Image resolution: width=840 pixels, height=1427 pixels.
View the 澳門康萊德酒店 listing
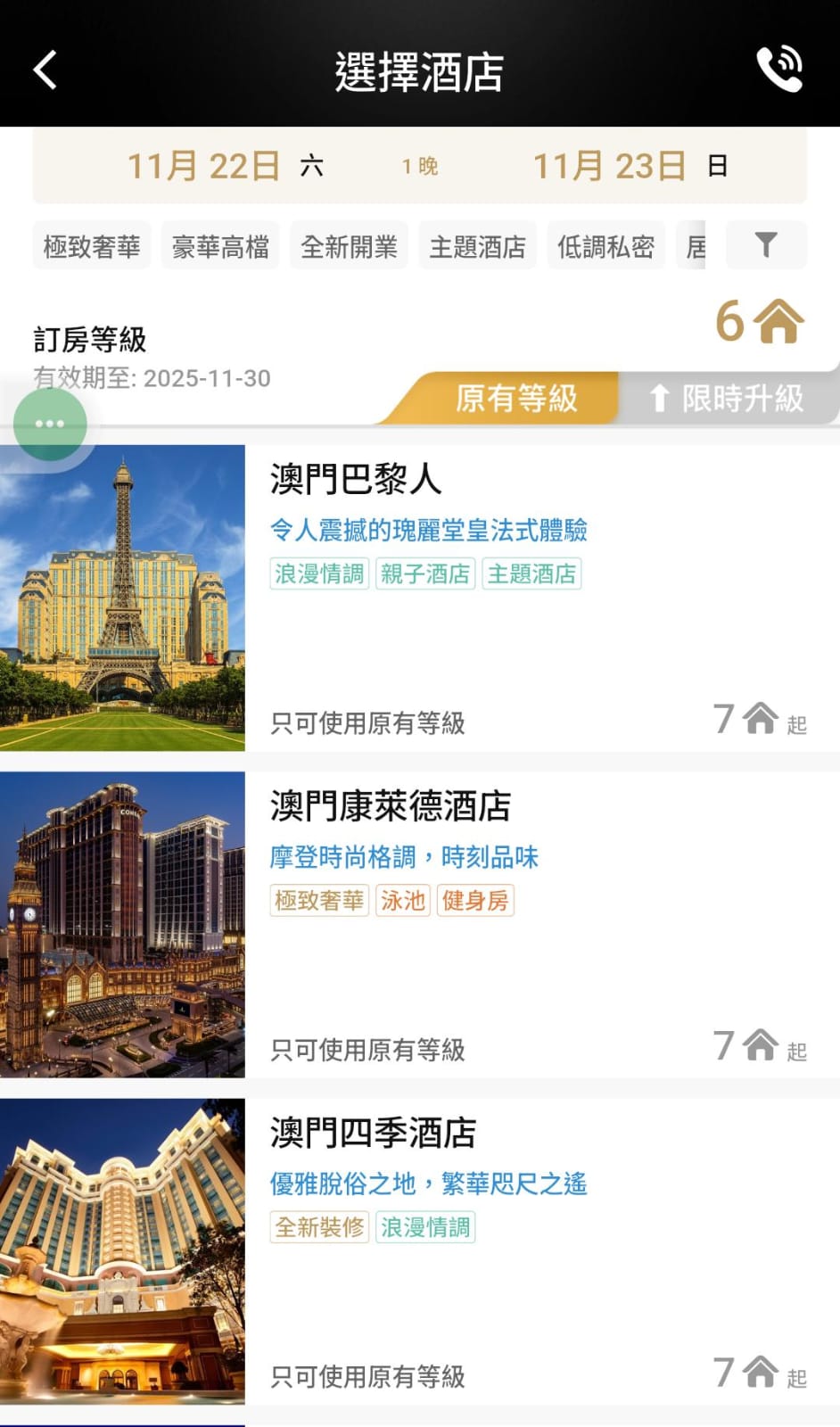(419, 924)
